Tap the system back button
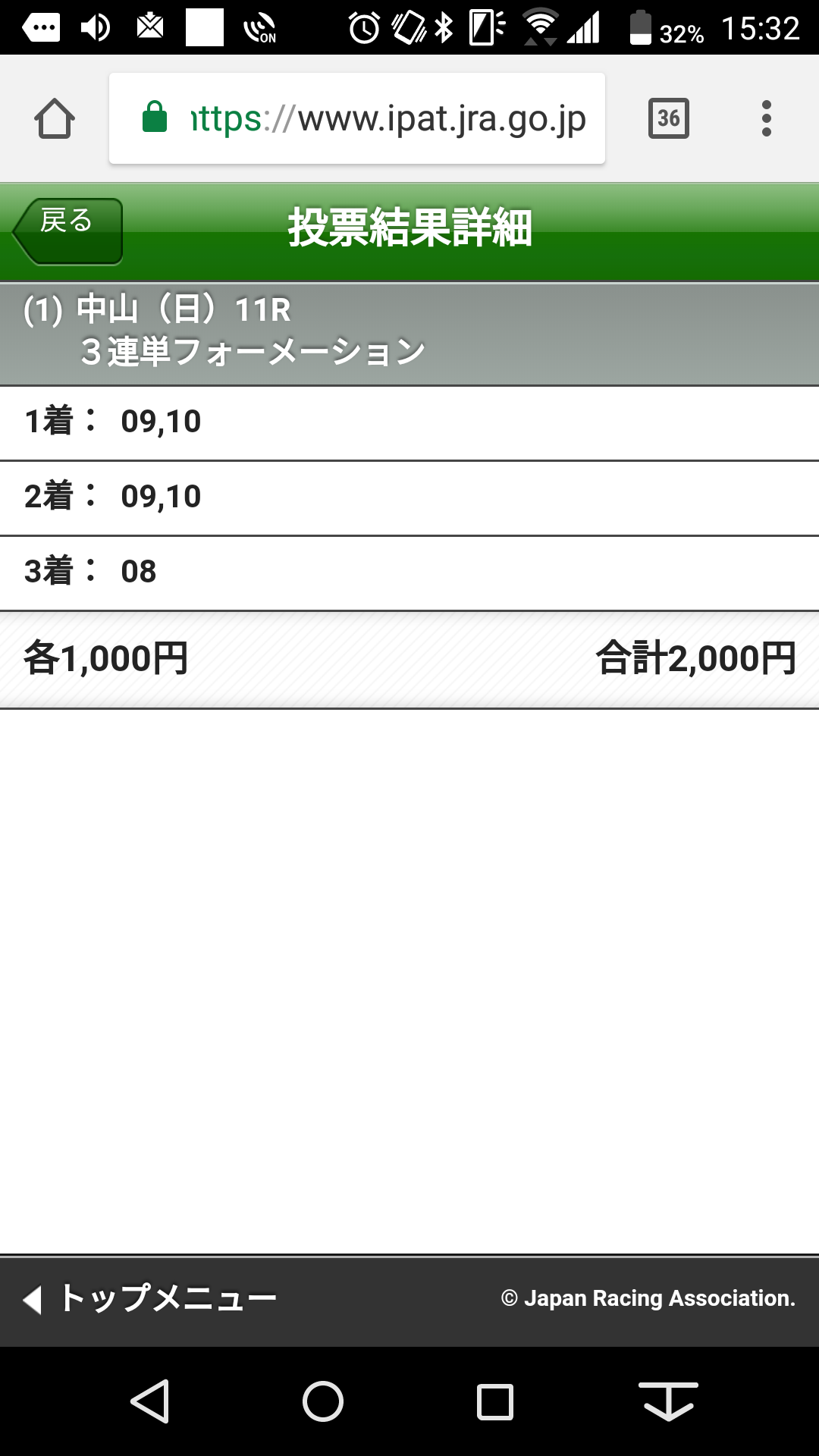 pyautogui.click(x=150, y=1401)
